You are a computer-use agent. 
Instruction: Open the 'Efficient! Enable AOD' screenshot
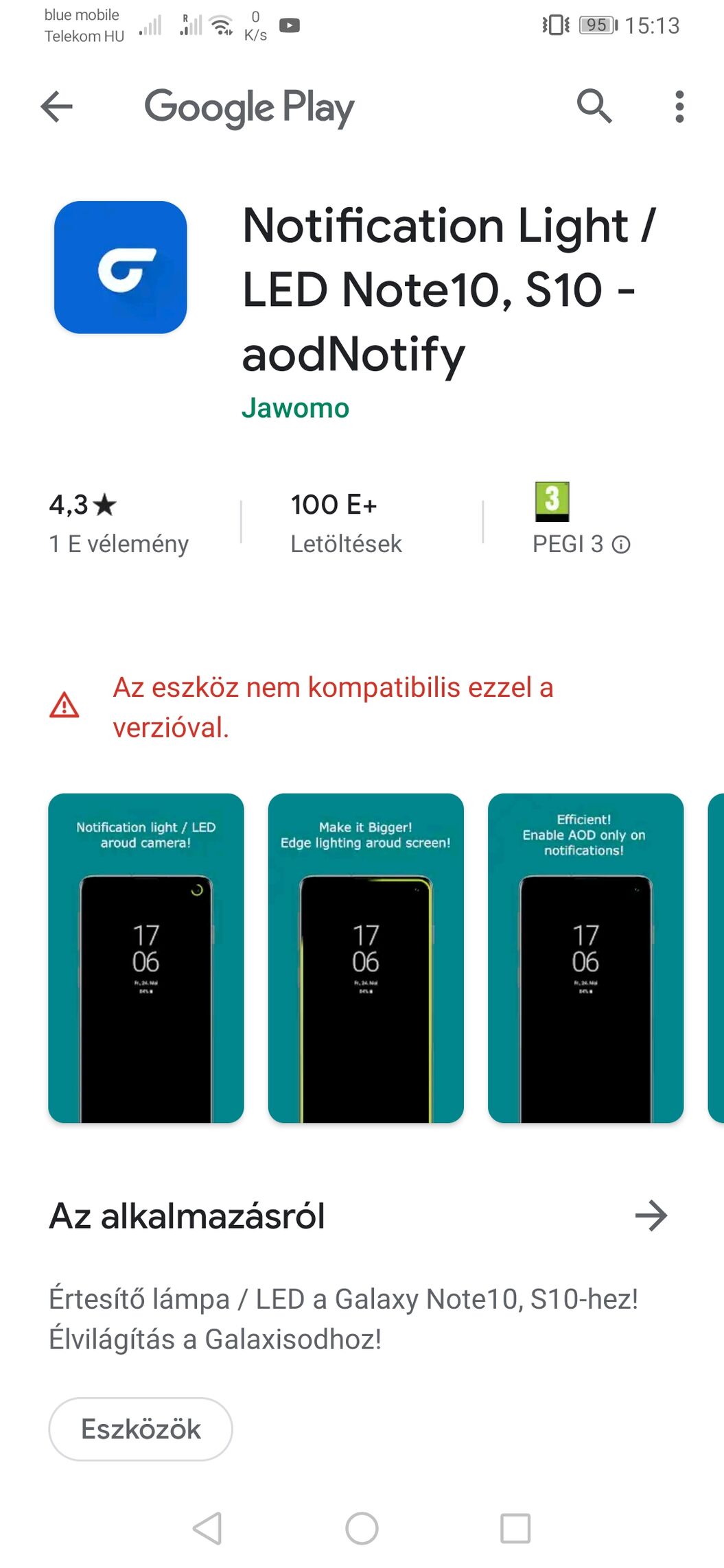coord(585,958)
